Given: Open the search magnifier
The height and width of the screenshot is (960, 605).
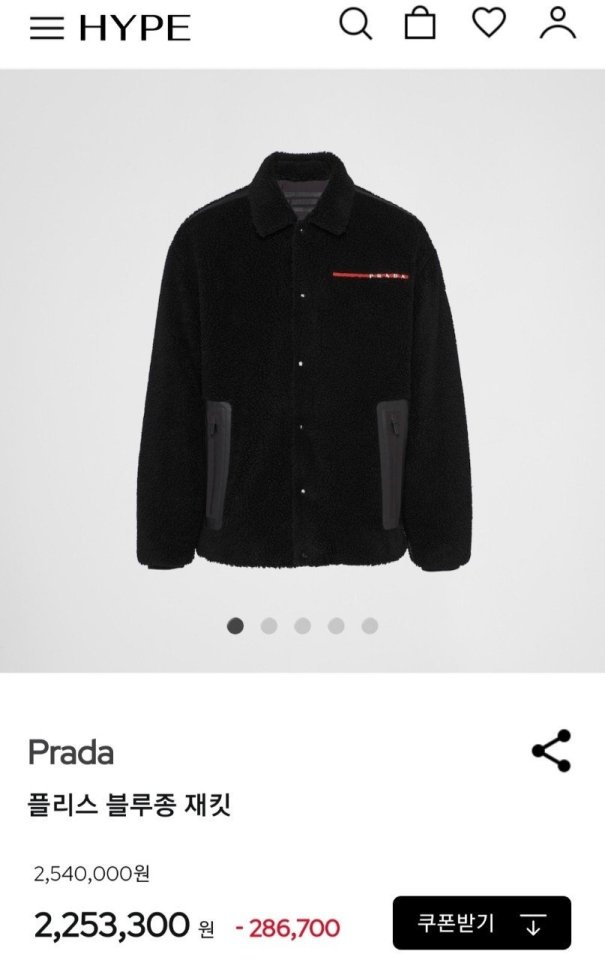Looking at the screenshot, I should click(x=355, y=23).
